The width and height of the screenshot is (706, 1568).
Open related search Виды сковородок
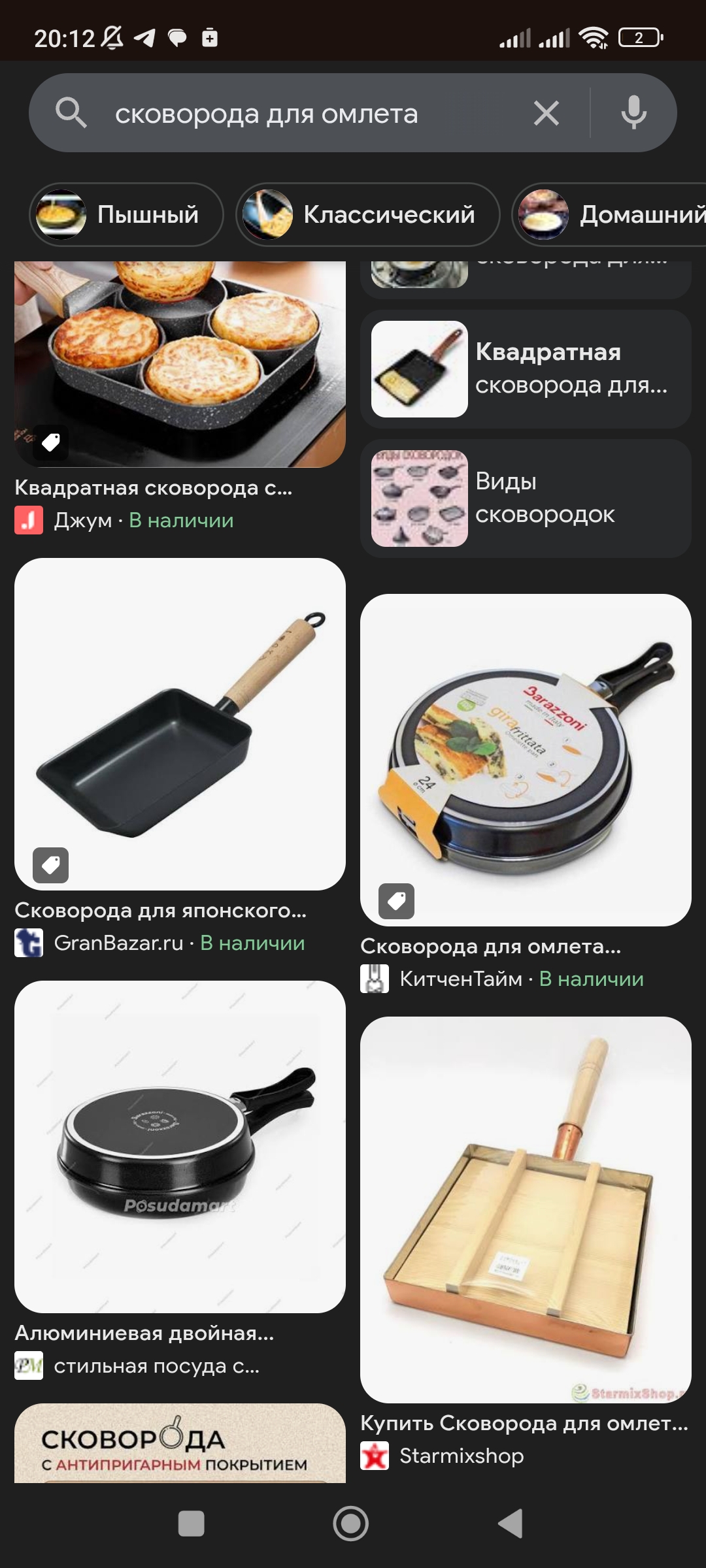point(526,498)
